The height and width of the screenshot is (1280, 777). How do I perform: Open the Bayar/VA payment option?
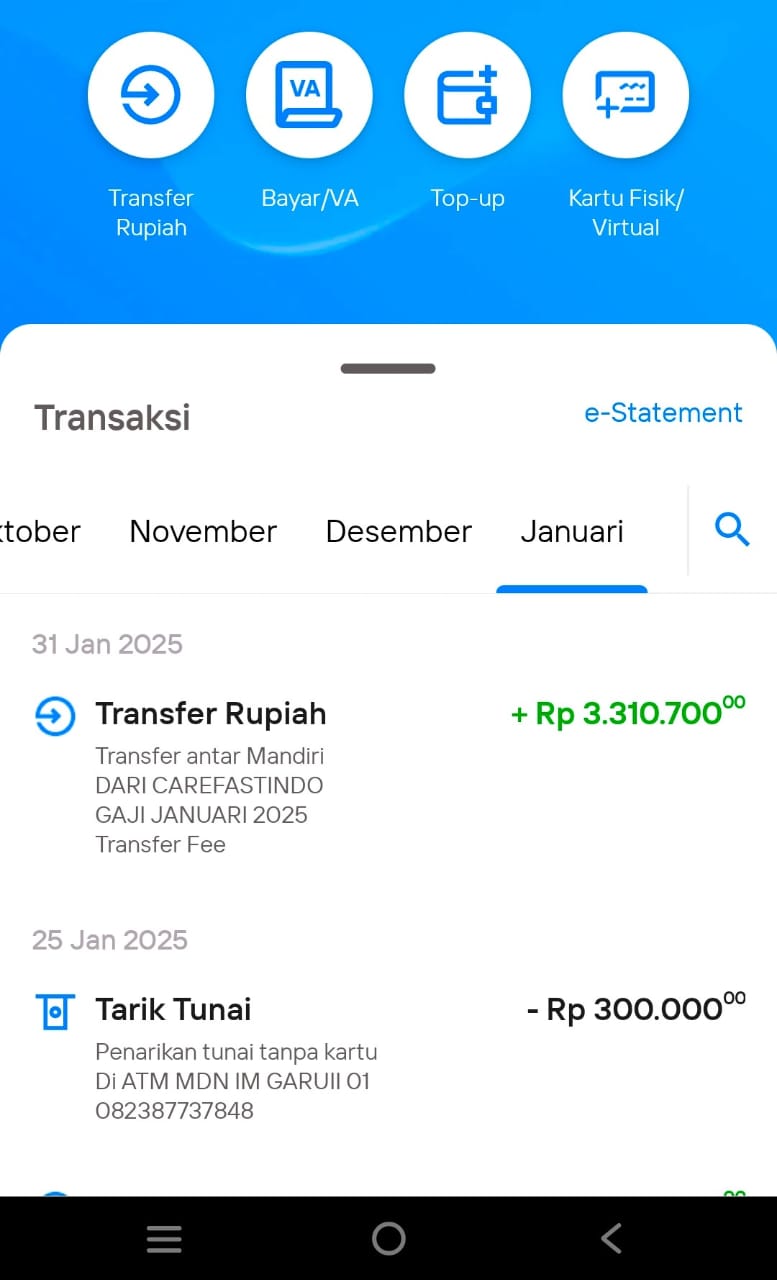tap(309, 96)
